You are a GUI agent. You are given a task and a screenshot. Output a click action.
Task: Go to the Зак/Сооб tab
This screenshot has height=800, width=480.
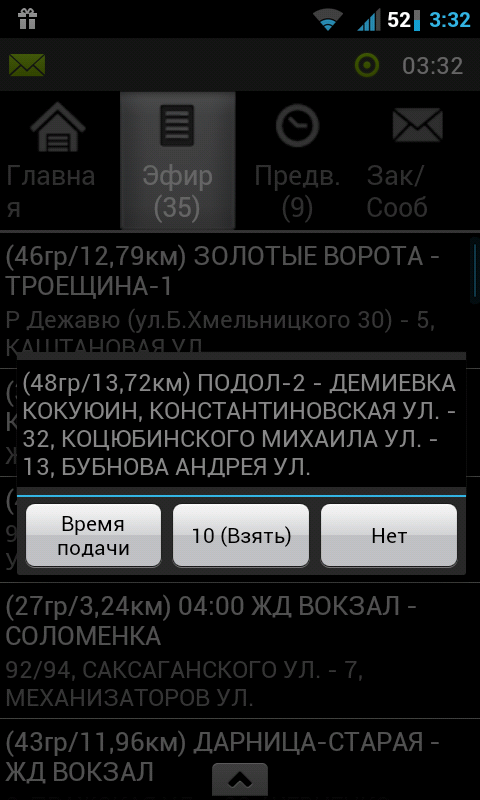click(x=419, y=161)
